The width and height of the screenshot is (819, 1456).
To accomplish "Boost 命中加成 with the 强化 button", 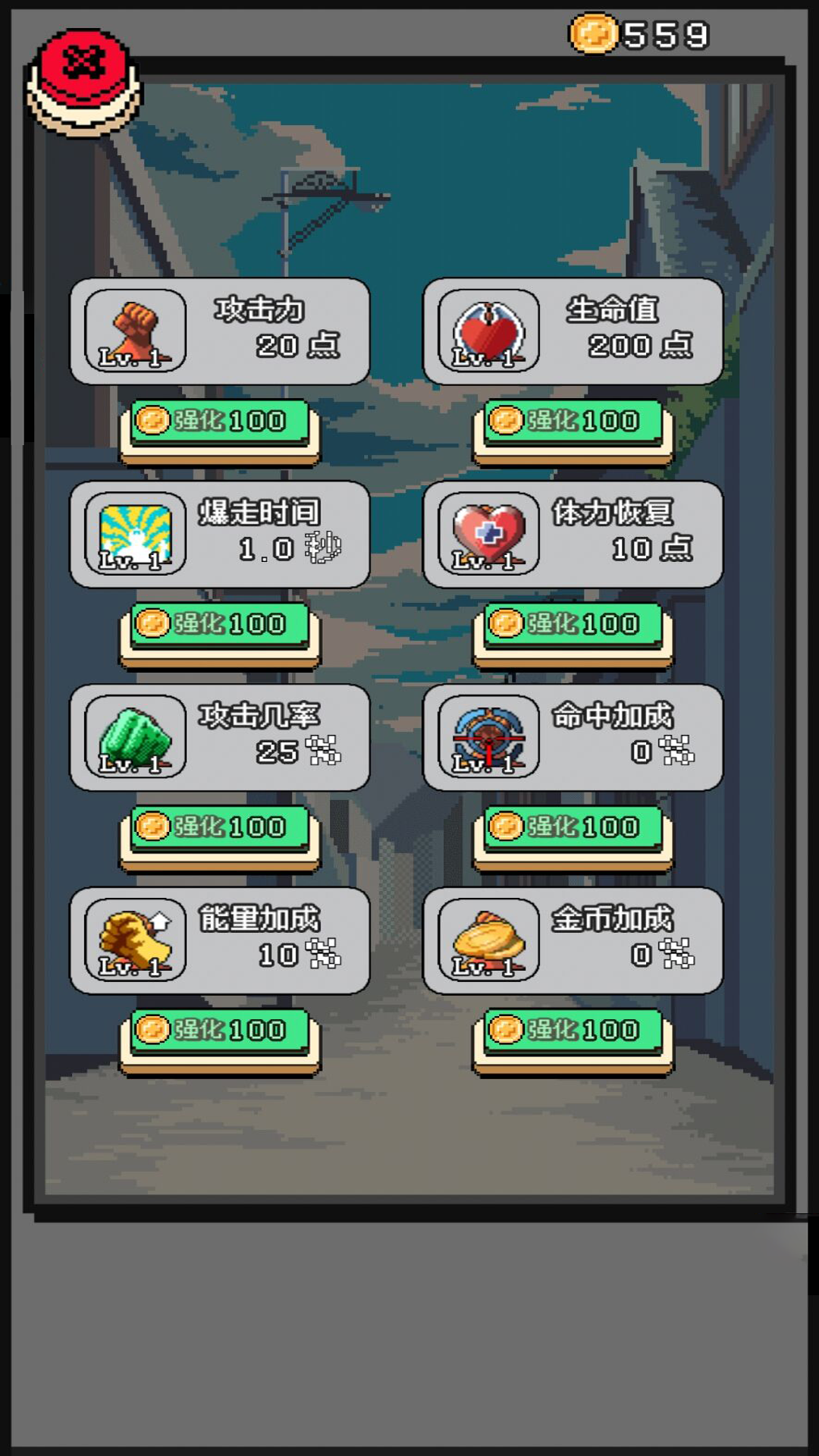I will 573,828.
